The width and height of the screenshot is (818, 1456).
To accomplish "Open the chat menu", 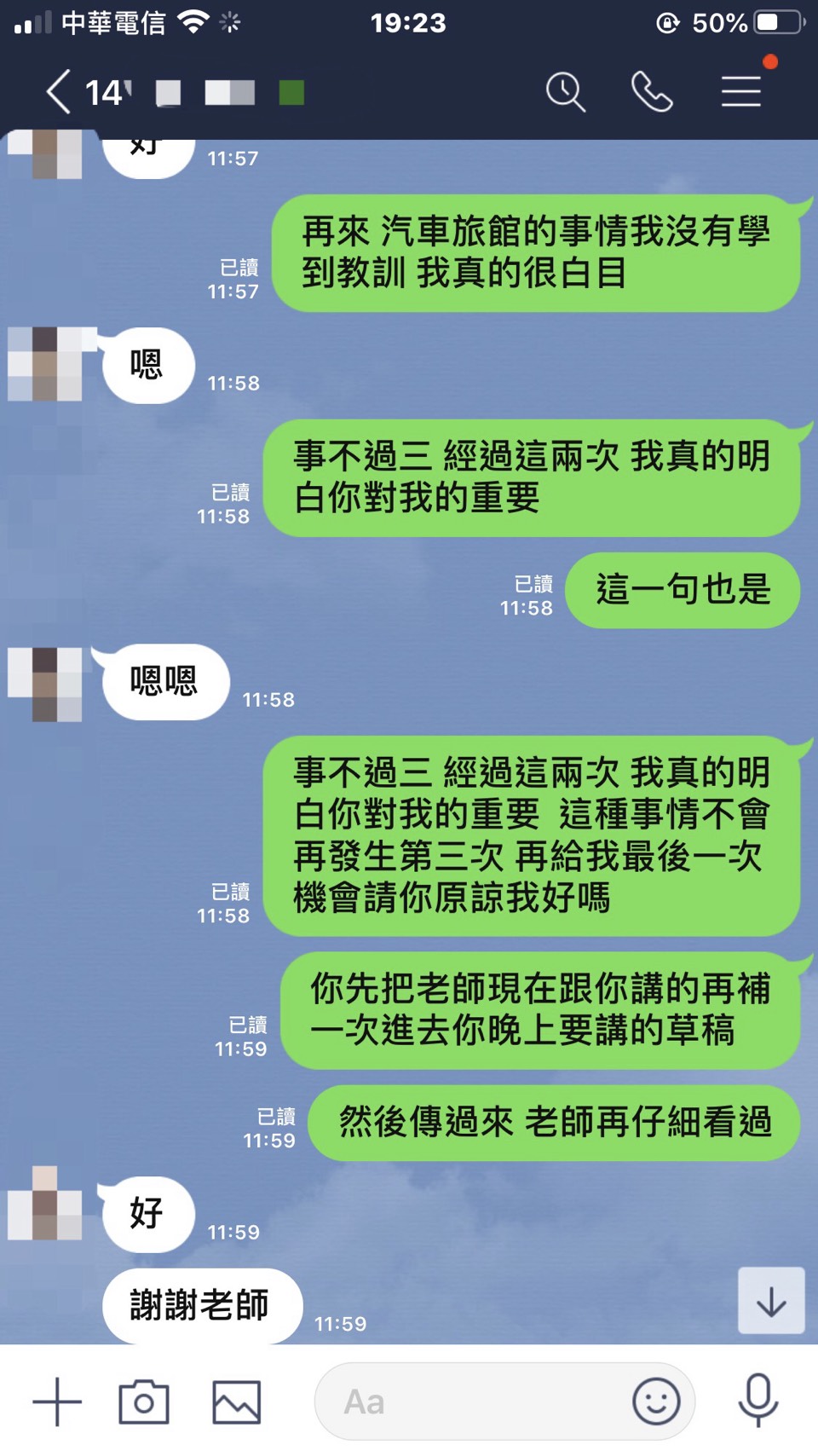I will tap(740, 91).
